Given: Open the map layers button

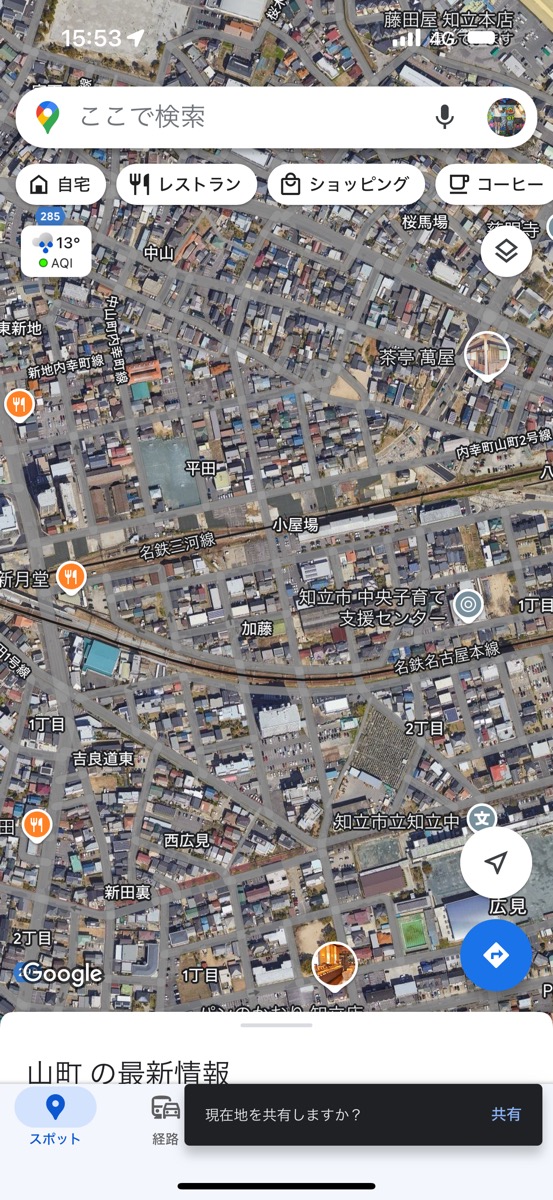Looking at the screenshot, I should pyautogui.click(x=506, y=251).
